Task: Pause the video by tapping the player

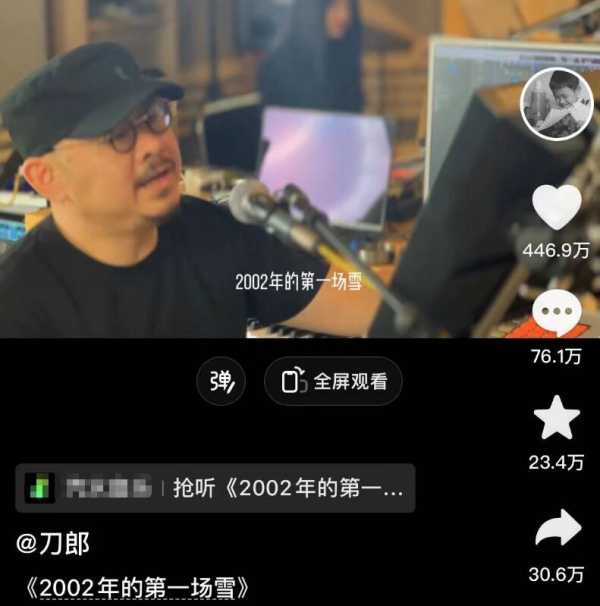Action: point(250,170)
